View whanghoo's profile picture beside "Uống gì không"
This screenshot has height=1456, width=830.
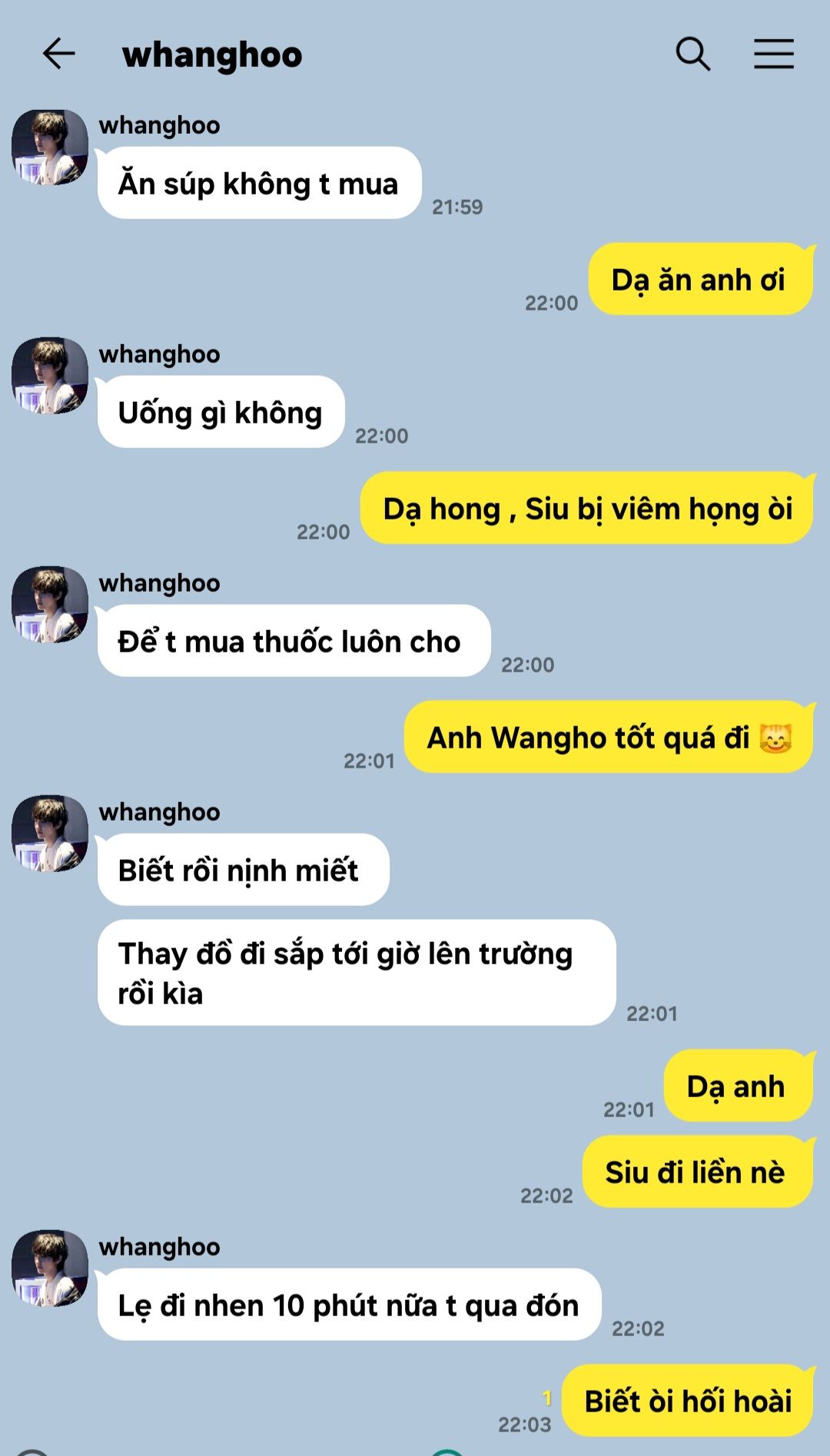click(50, 376)
